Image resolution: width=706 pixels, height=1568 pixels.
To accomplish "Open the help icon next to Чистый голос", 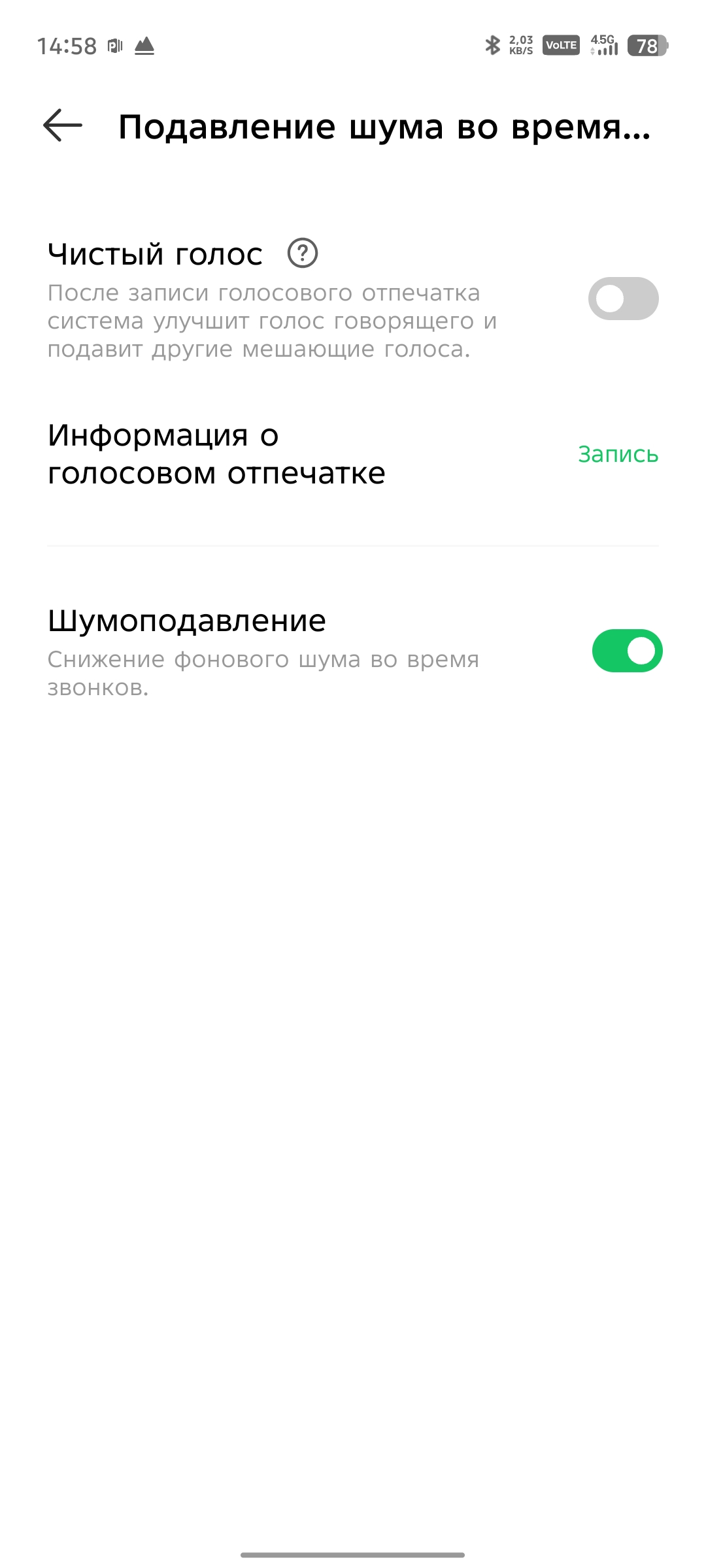I will pos(303,253).
